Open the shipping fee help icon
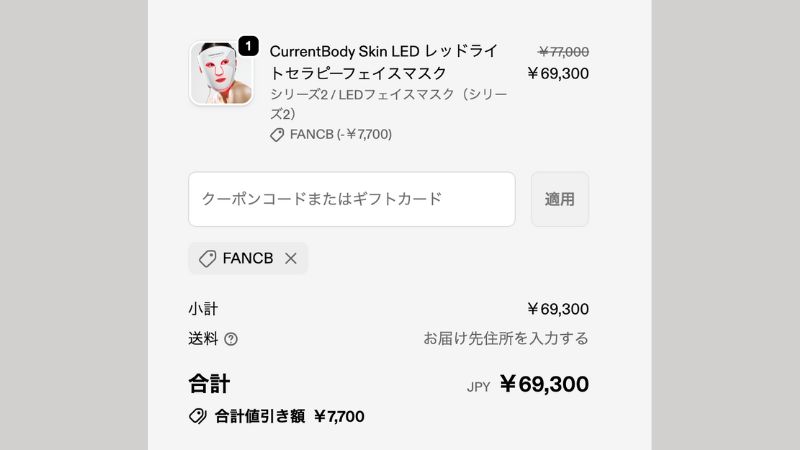800x450 pixels. [x=231, y=339]
